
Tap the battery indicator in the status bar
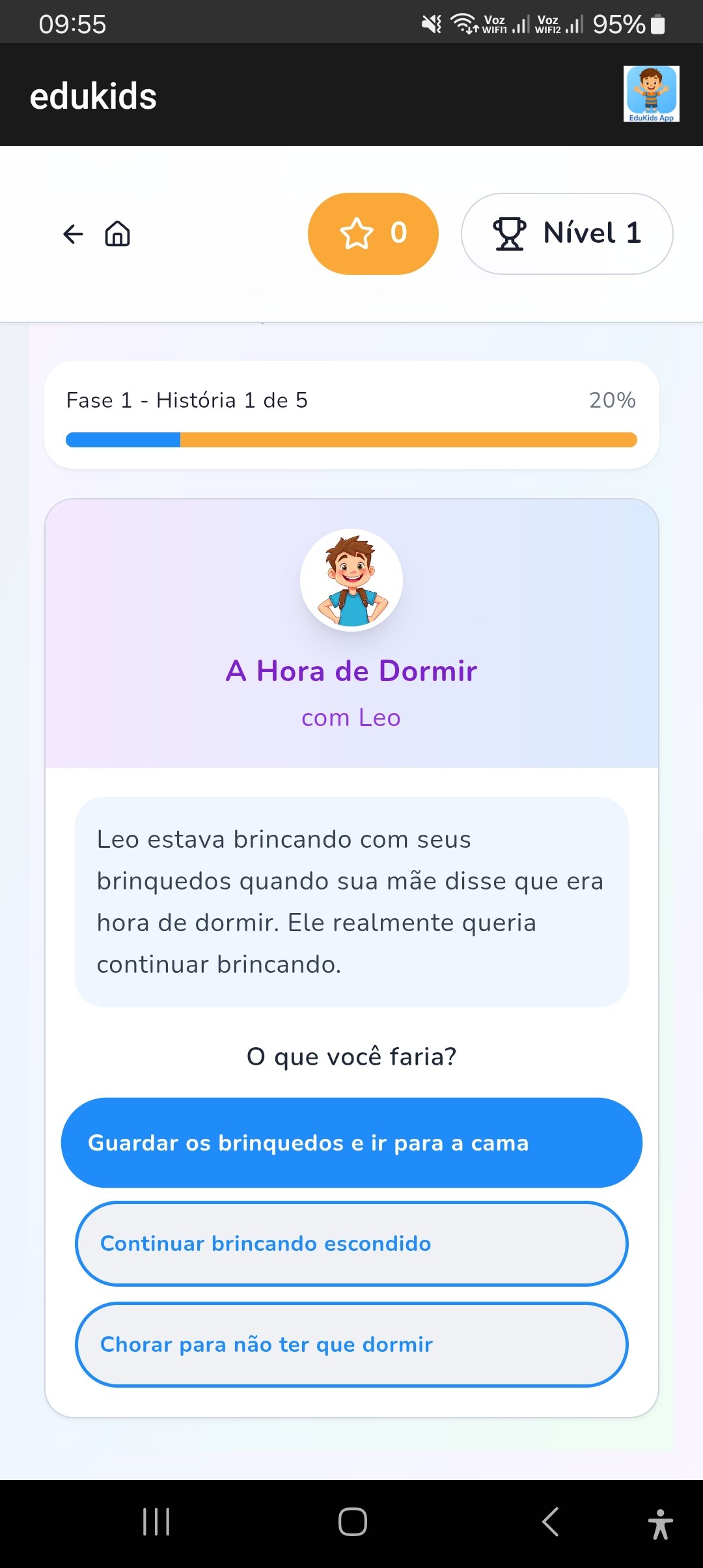(656, 23)
